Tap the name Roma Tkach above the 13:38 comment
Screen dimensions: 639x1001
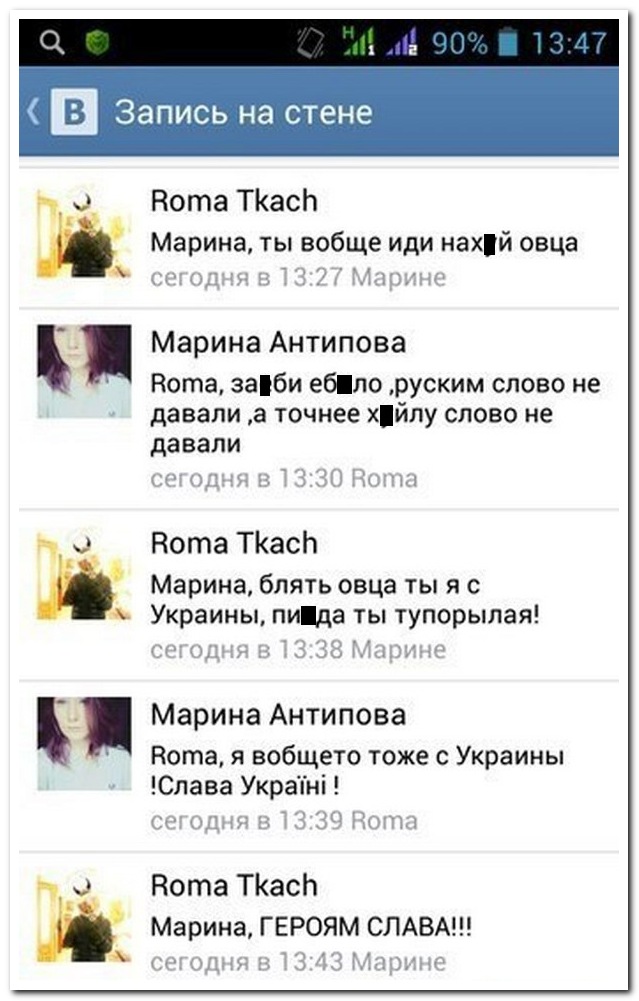(233, 544)
